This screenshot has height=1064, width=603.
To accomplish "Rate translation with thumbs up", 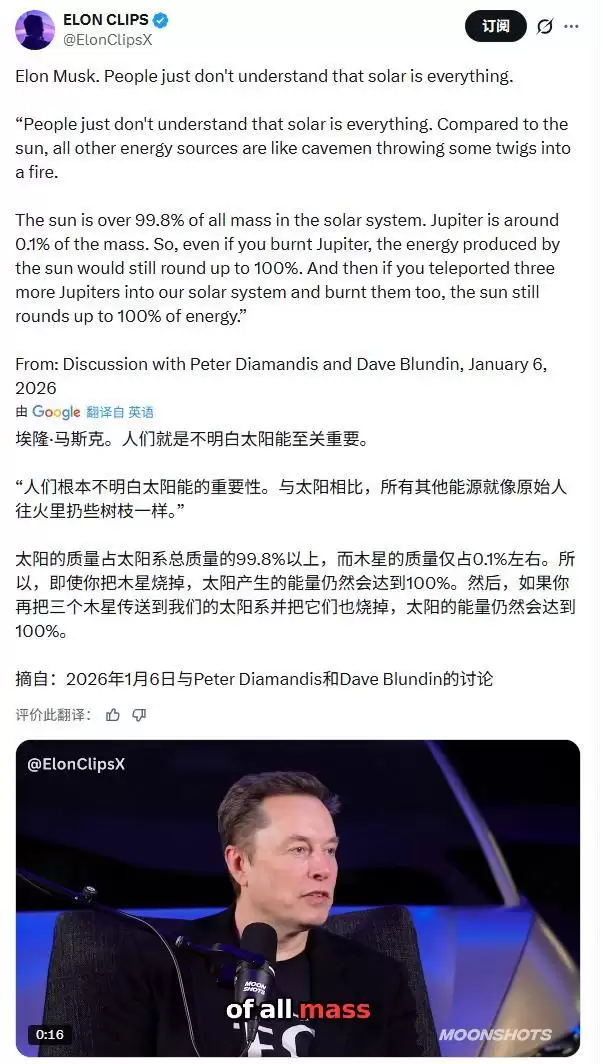I will [112, 714].
